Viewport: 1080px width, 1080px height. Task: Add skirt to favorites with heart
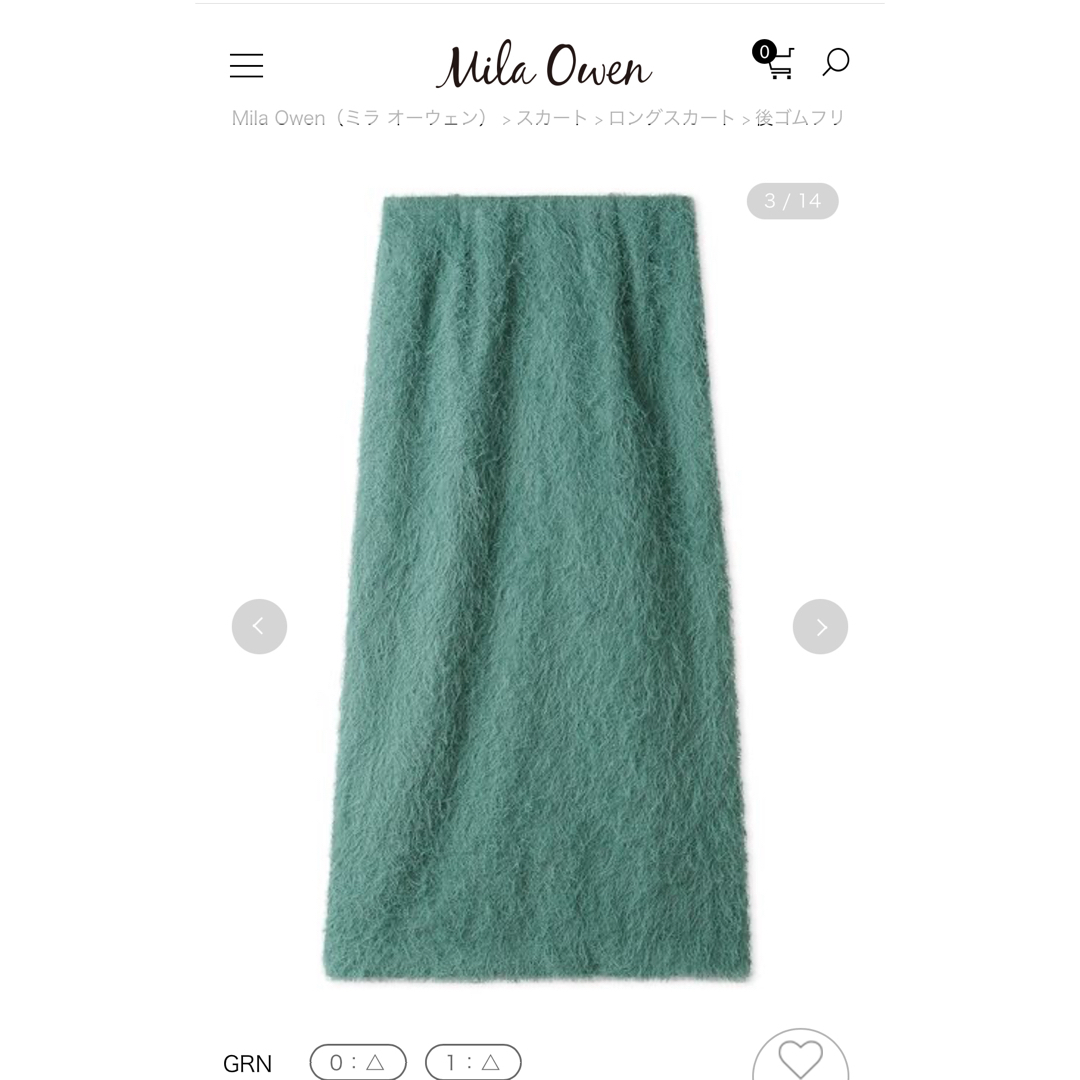pos(800,1060)
